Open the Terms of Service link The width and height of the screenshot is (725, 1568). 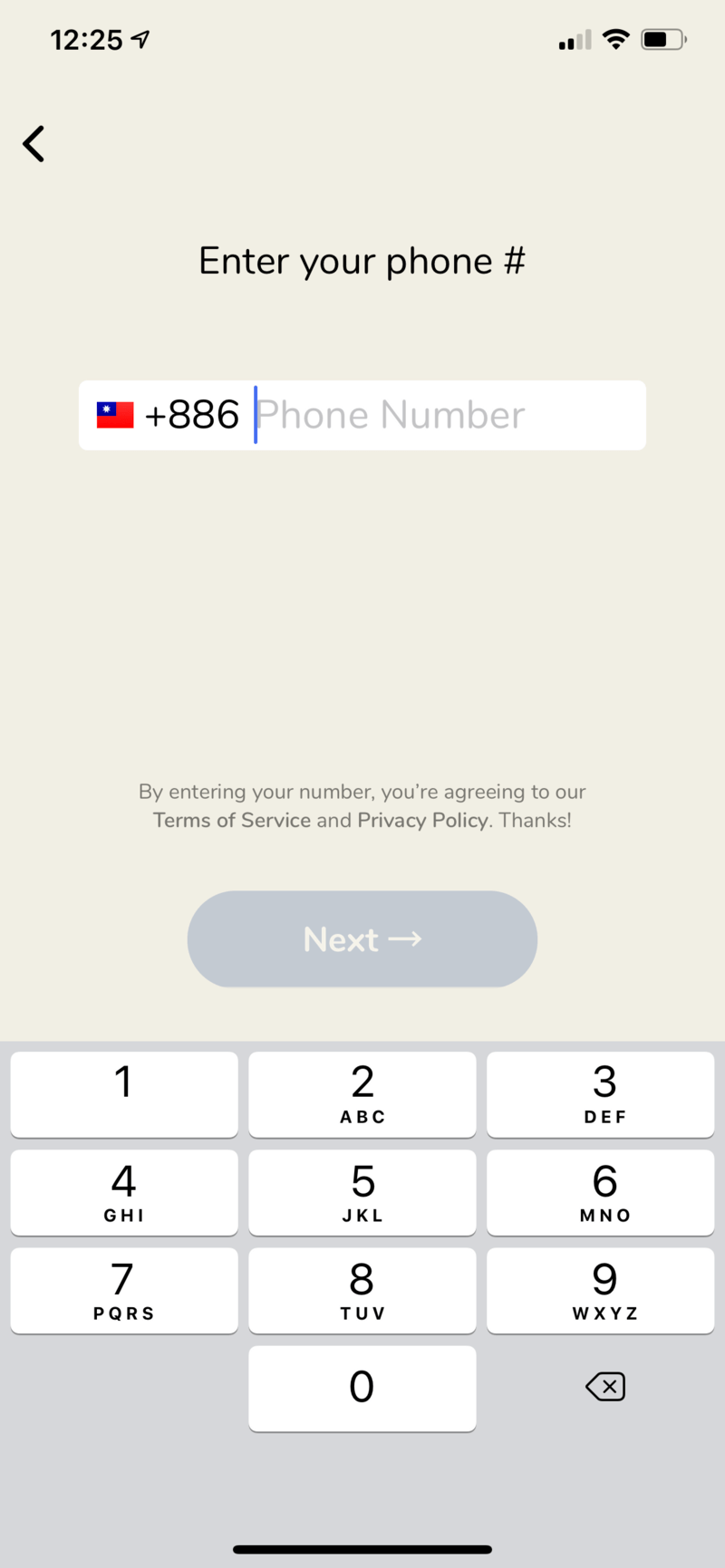[232, 821]
